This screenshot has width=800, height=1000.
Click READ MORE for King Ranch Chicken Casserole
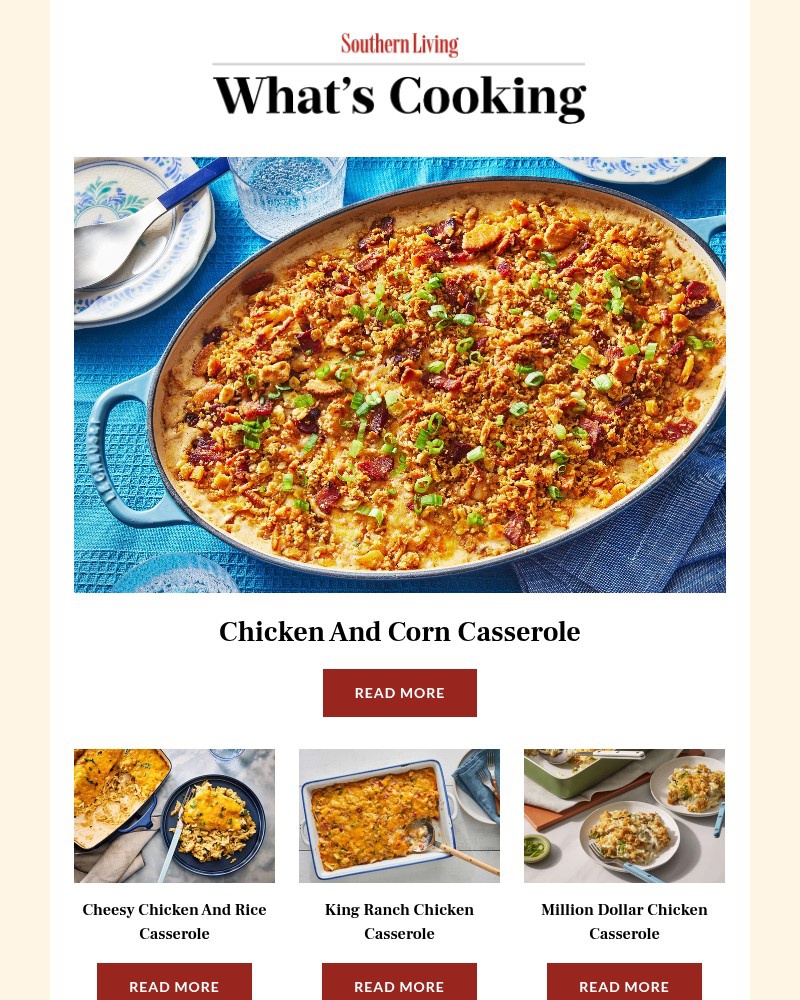tap(399, 986)
